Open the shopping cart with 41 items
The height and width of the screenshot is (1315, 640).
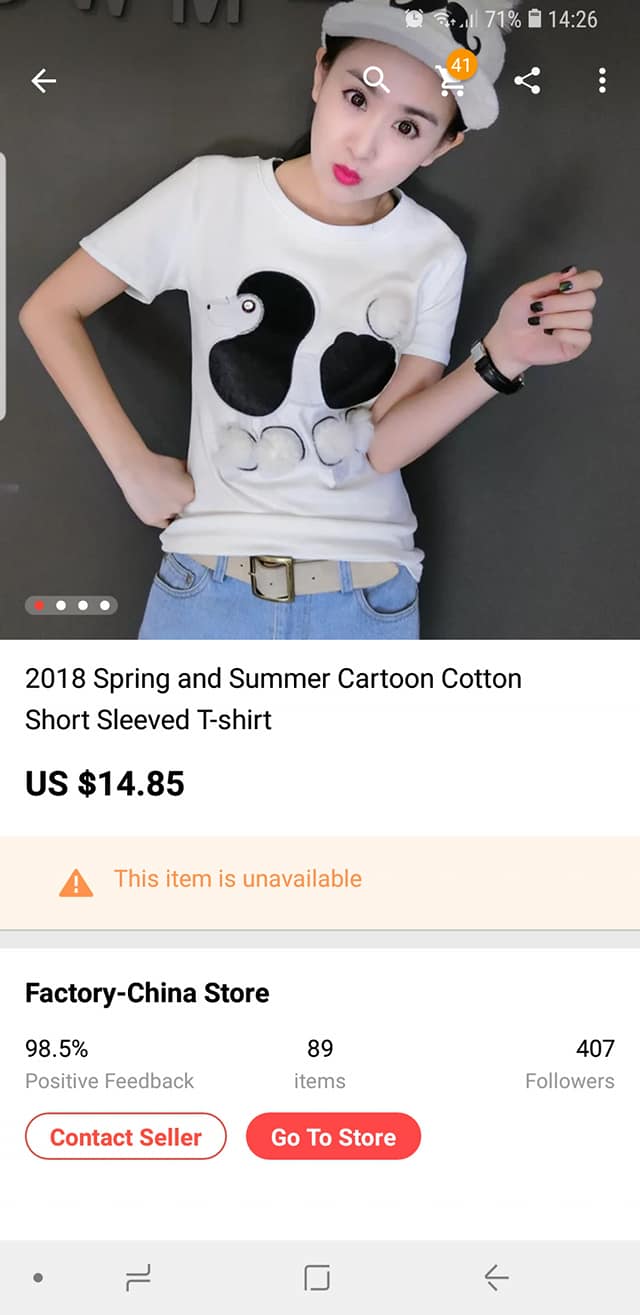pos(452,79)
